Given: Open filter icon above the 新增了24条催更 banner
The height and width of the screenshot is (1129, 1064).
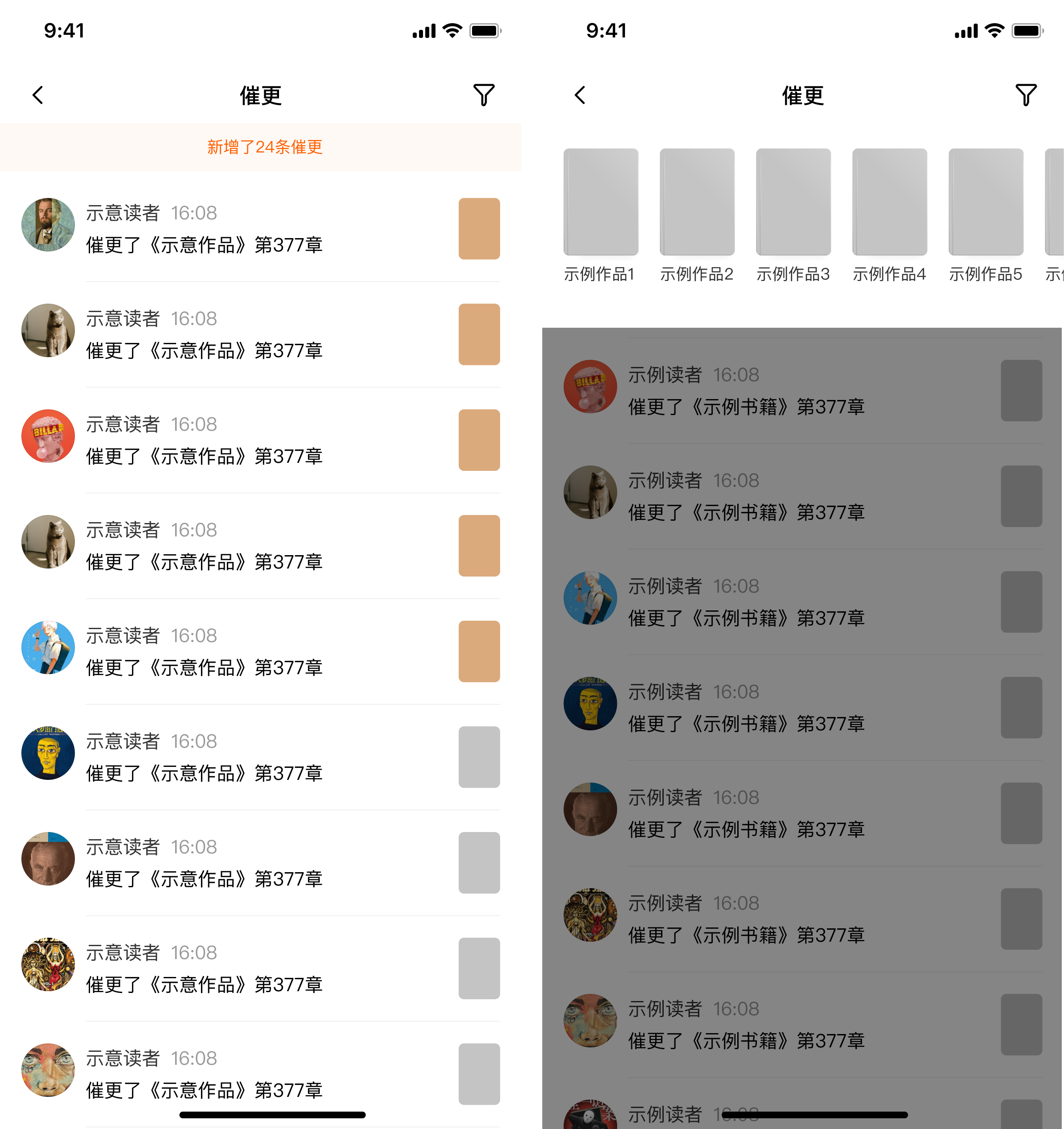Looking at the screenshot, I should click(x=483, y=95).
